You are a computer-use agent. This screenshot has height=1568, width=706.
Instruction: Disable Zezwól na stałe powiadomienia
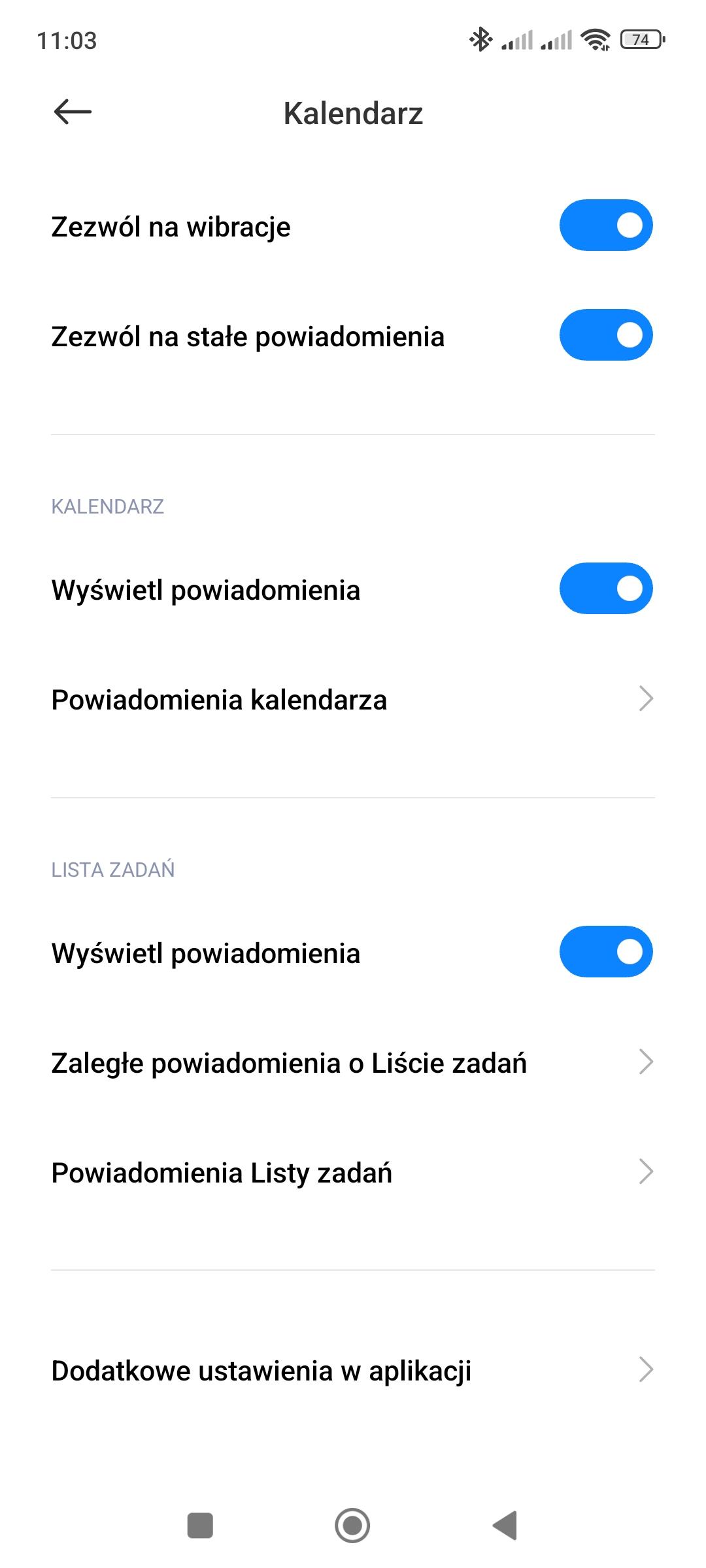pos(605,336)
